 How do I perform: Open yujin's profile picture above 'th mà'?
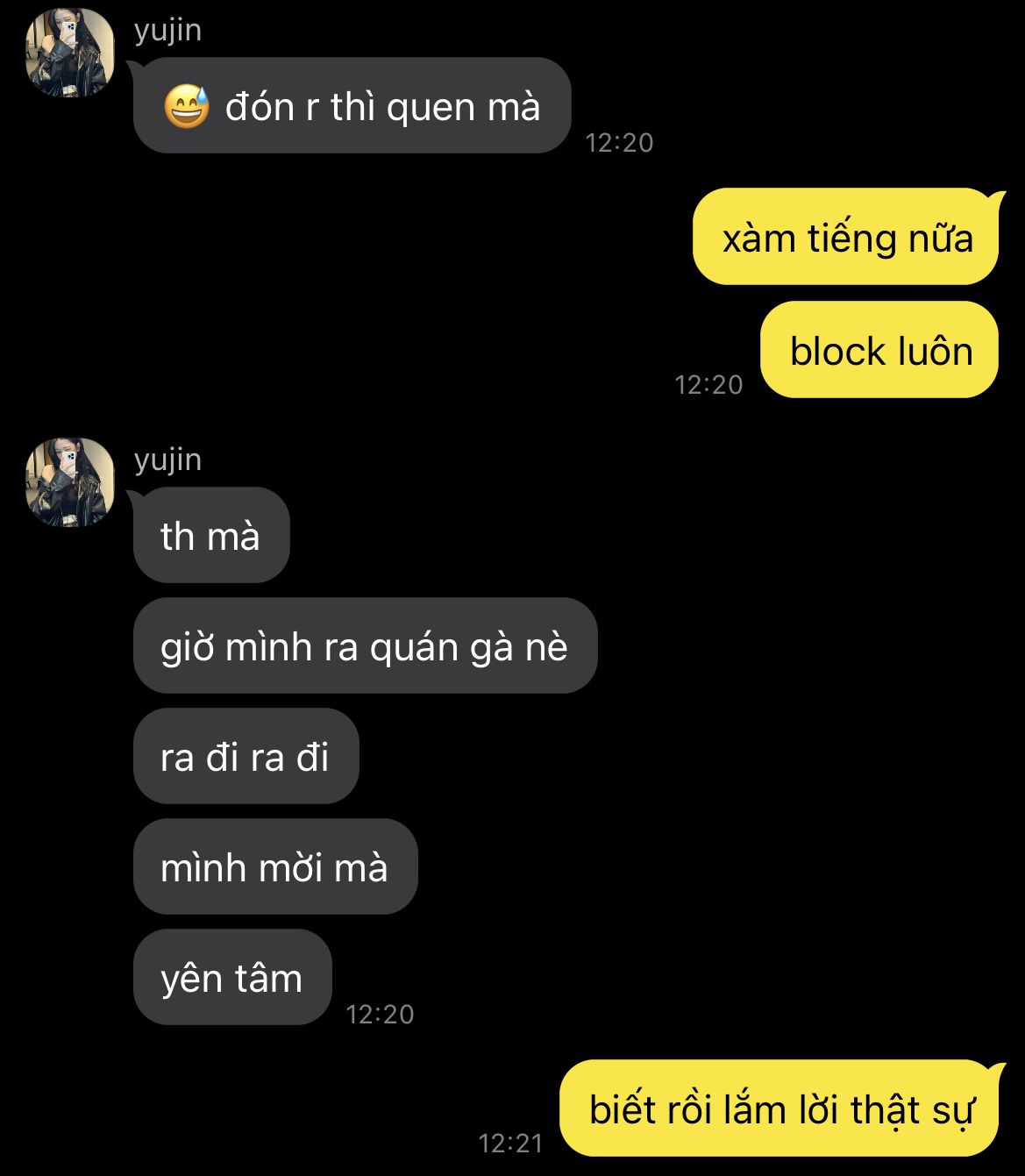(x=70, y=482)
